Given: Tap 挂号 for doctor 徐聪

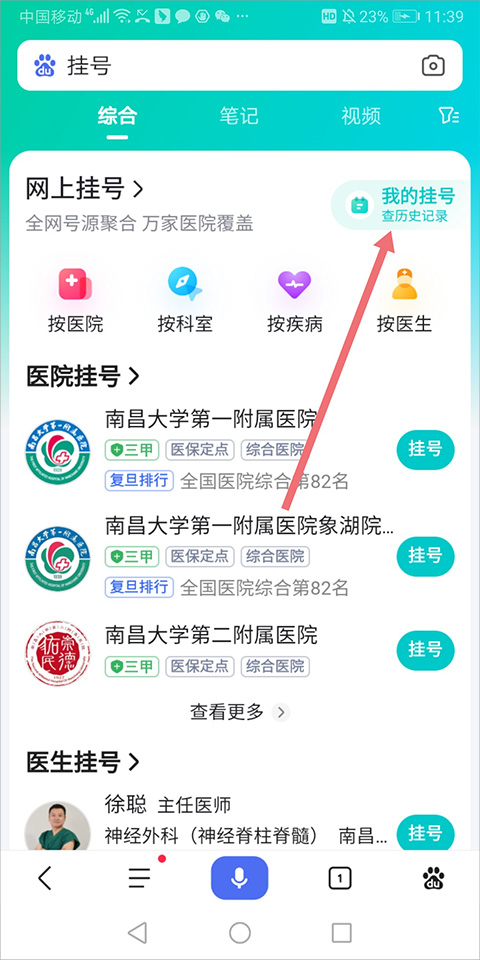Looking at the screenshot, I should [426, 834].
